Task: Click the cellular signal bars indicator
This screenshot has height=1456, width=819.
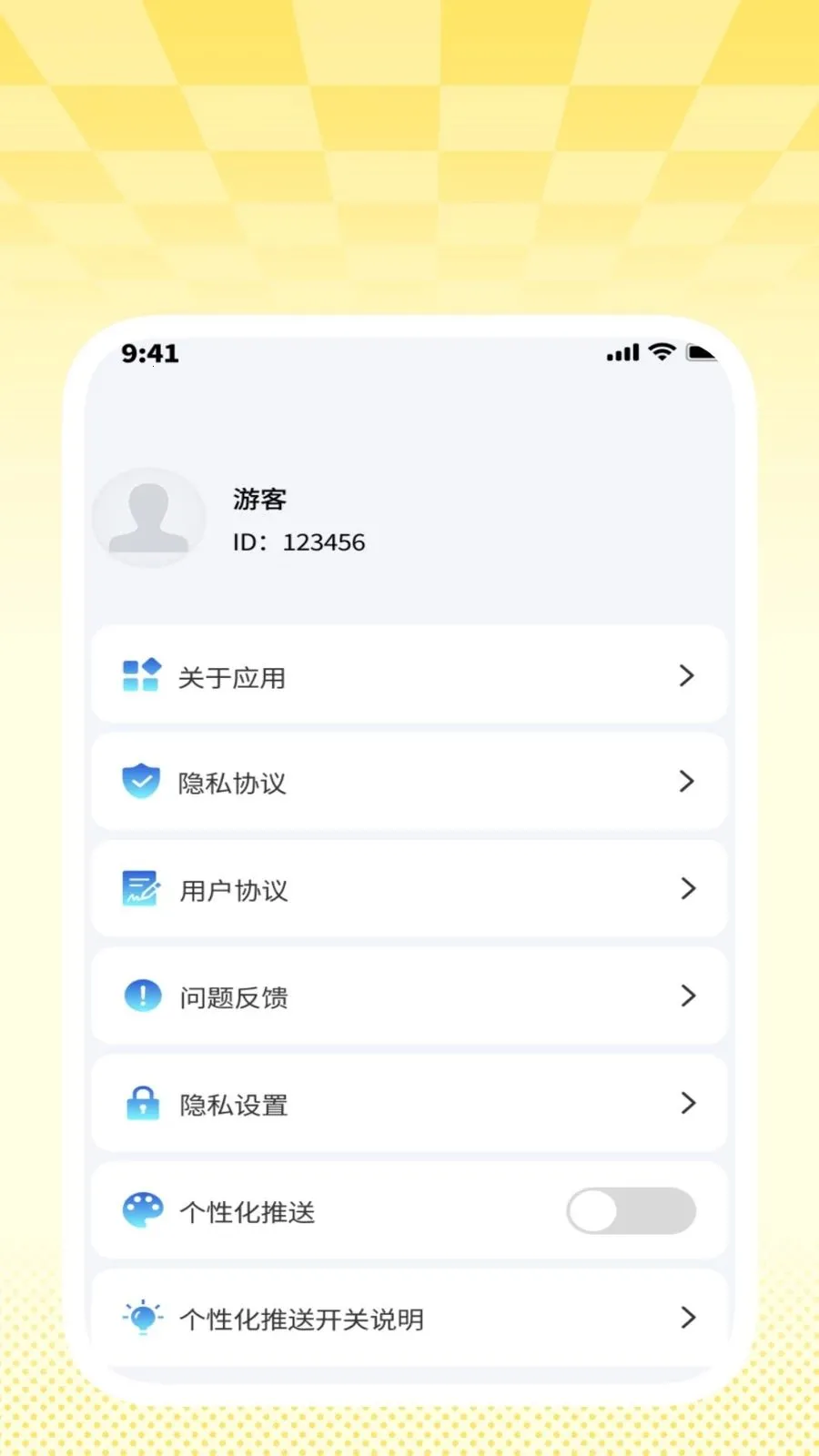Action: pyautogui.click(x=620, y=352)
